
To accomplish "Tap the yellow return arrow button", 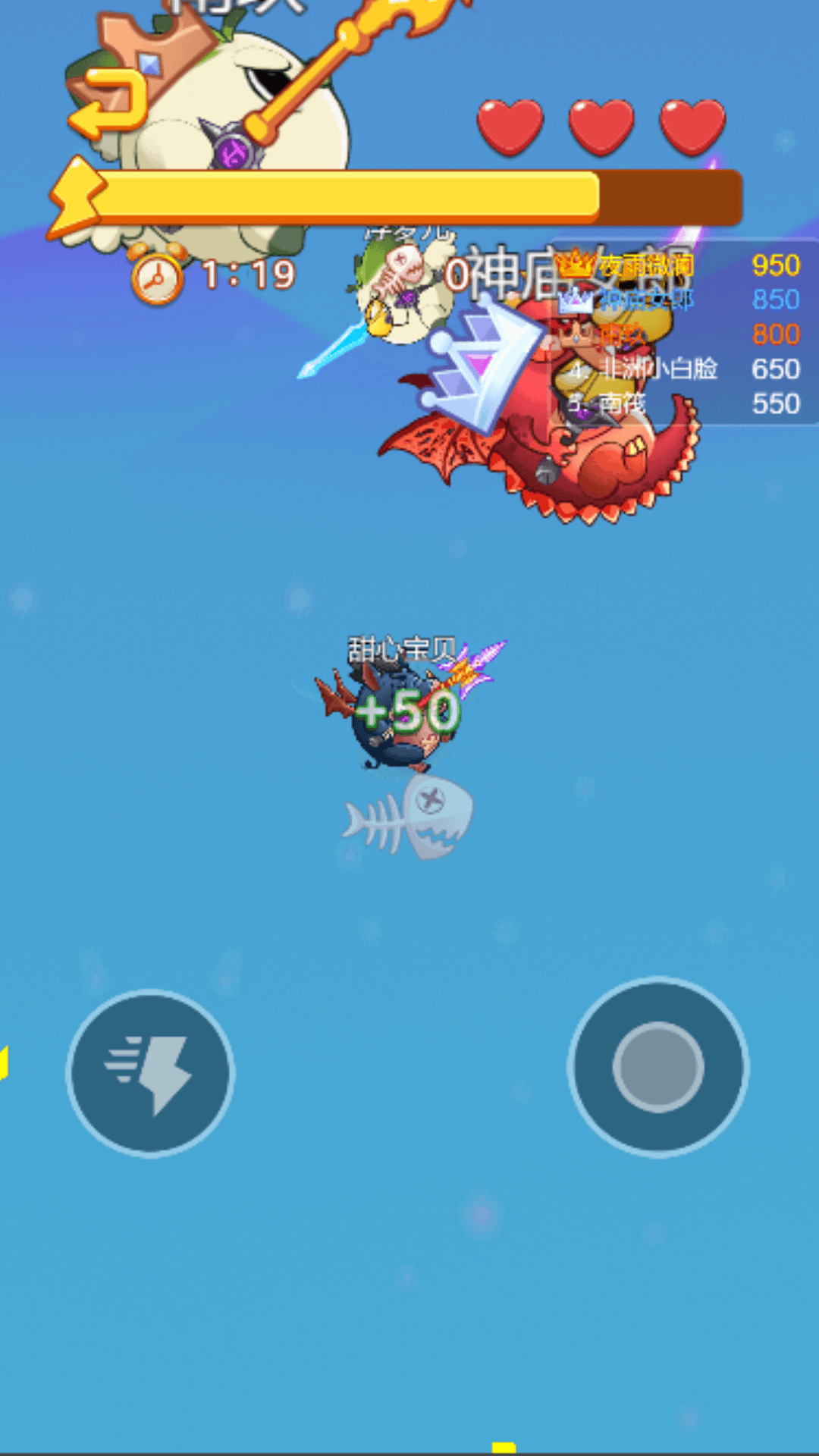I will tap(108, 103).
